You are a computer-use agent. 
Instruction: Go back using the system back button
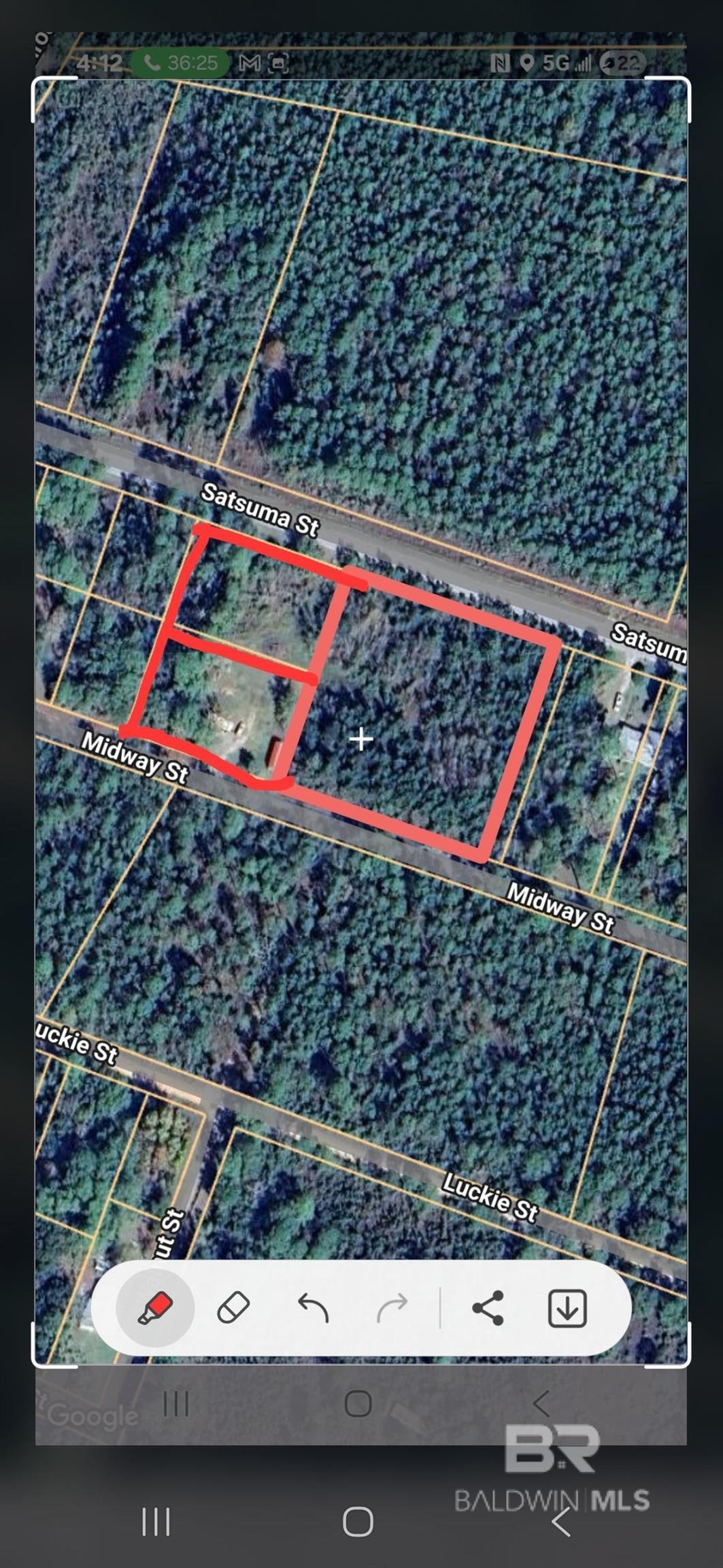click(561, 1522)
